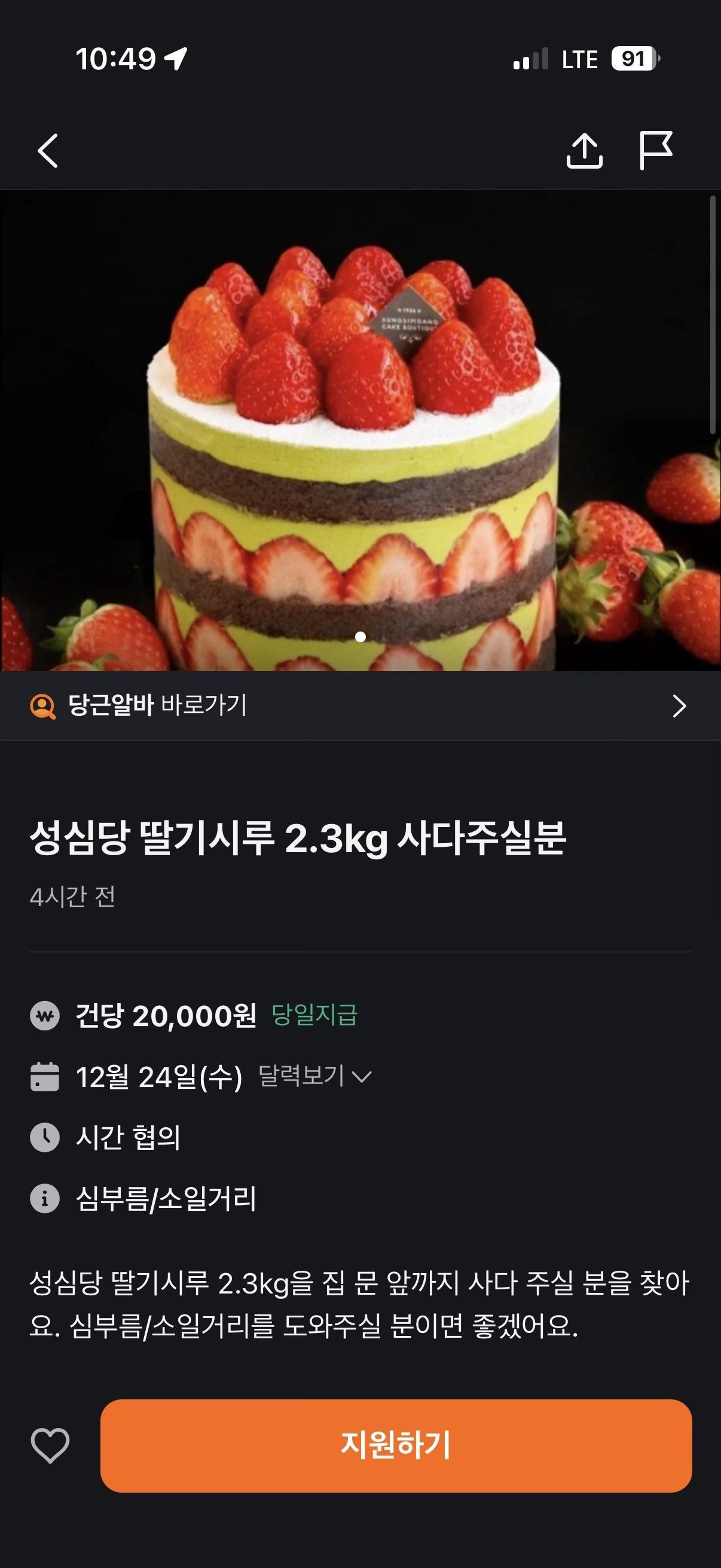Screen dimensions: 721x1568
Task: Save this posting with the heart icon
Action: tap(50, 1445)
